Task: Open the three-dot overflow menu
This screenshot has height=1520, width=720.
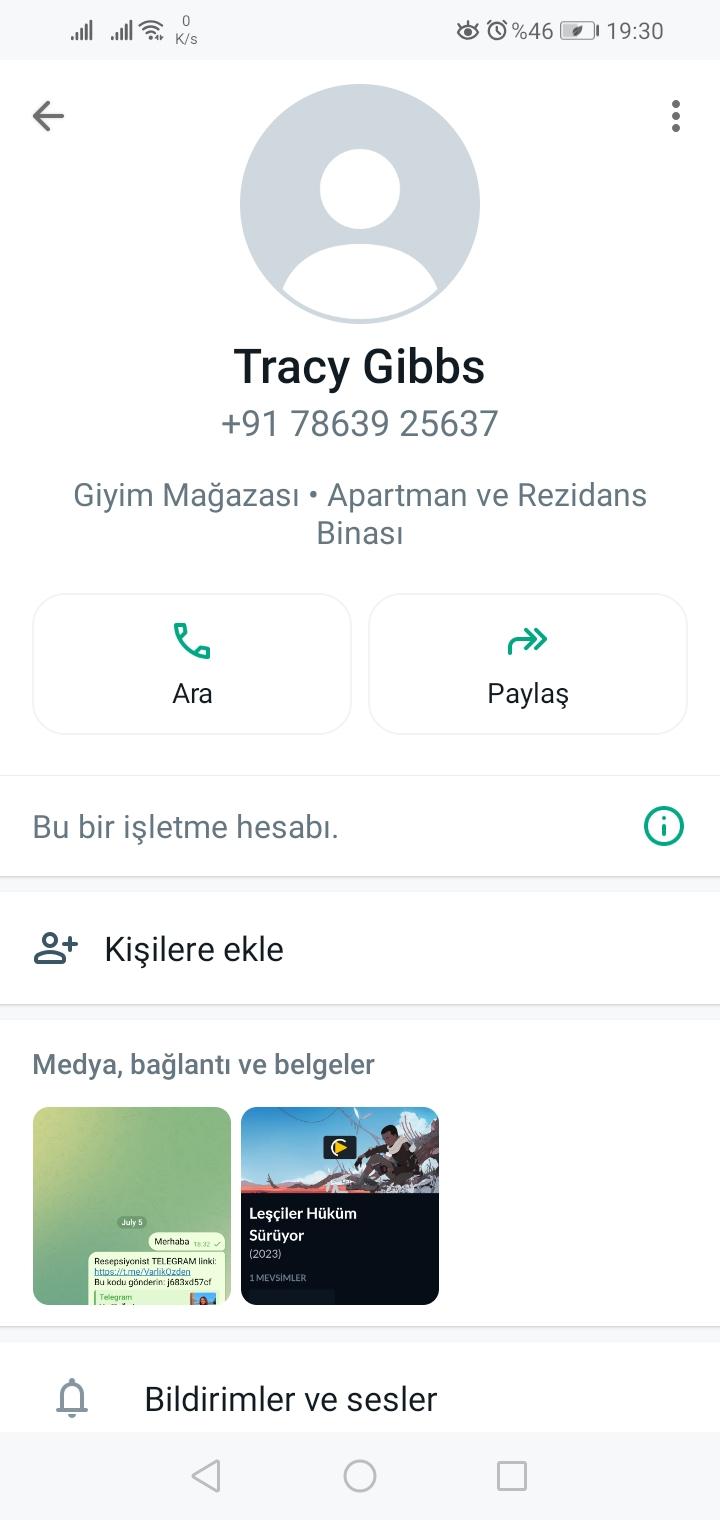Action: click(x=675, y=115)
